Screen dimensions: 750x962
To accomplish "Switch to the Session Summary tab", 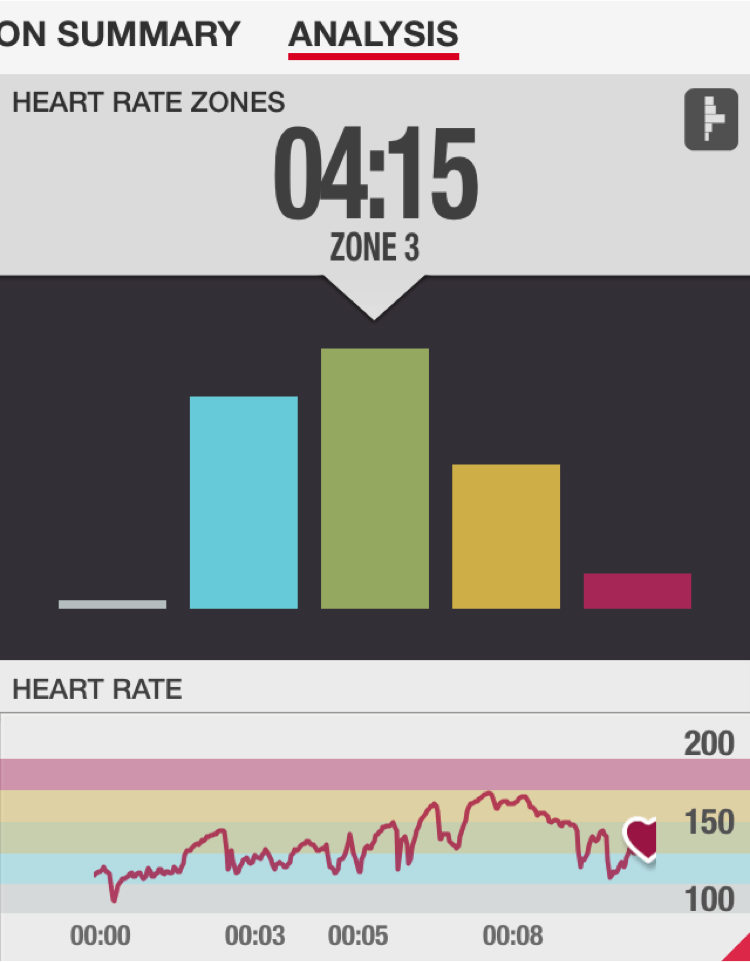I will [x=120, y=34].
